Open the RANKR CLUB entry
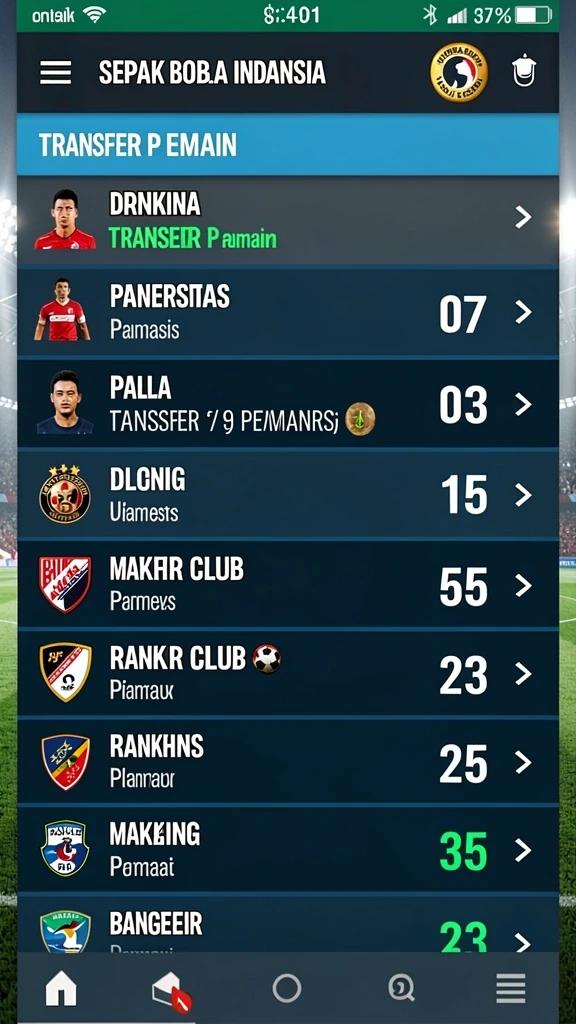 [288, 673]
